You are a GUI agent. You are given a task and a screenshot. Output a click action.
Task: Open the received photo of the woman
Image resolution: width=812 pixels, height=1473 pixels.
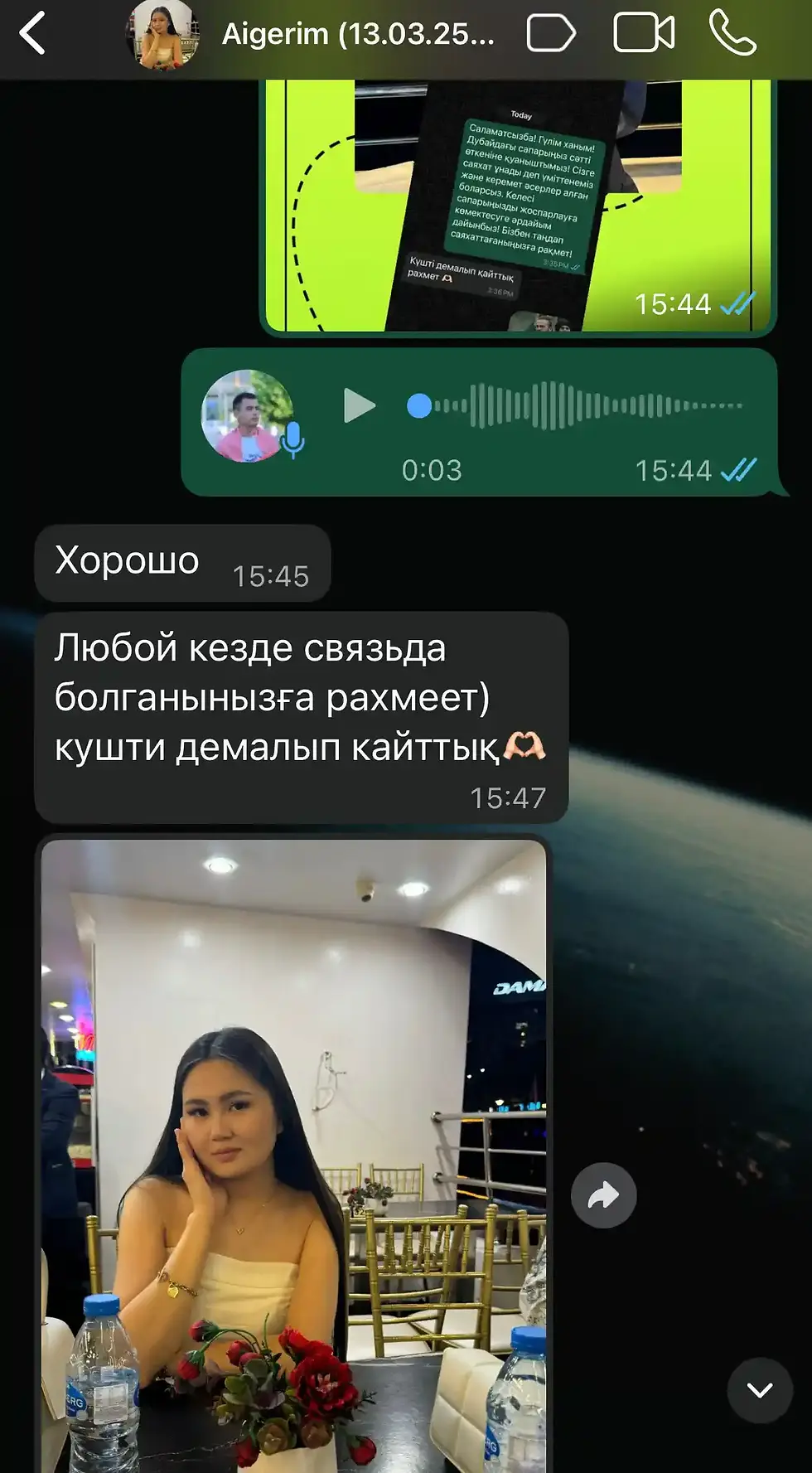click(x=294, y=1152)
